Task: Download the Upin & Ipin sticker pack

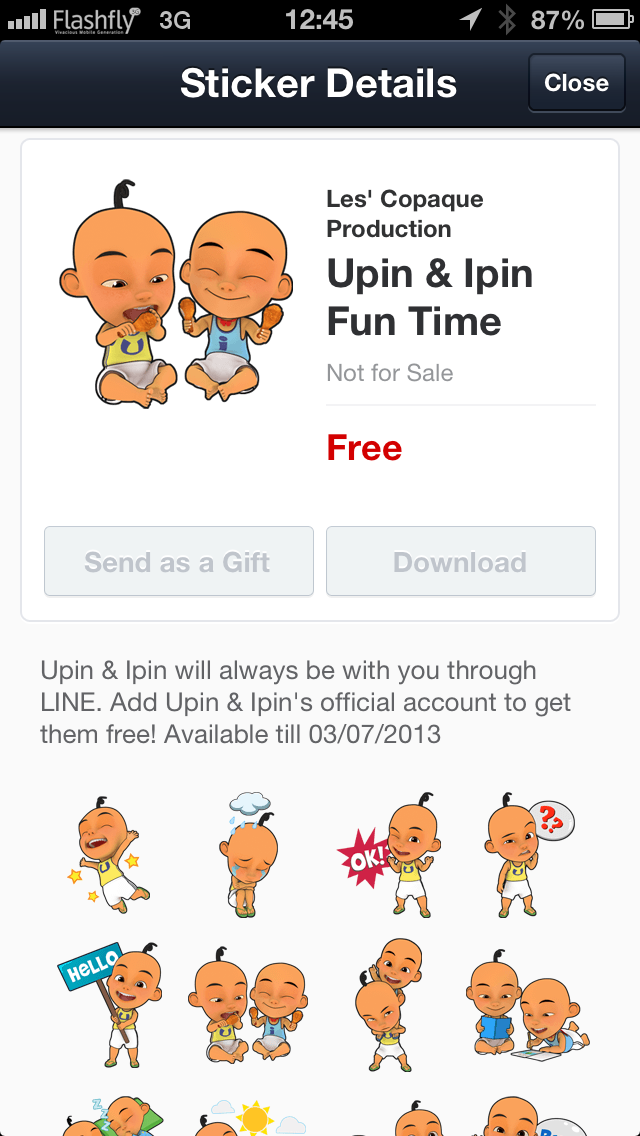Action: [460, 562]
